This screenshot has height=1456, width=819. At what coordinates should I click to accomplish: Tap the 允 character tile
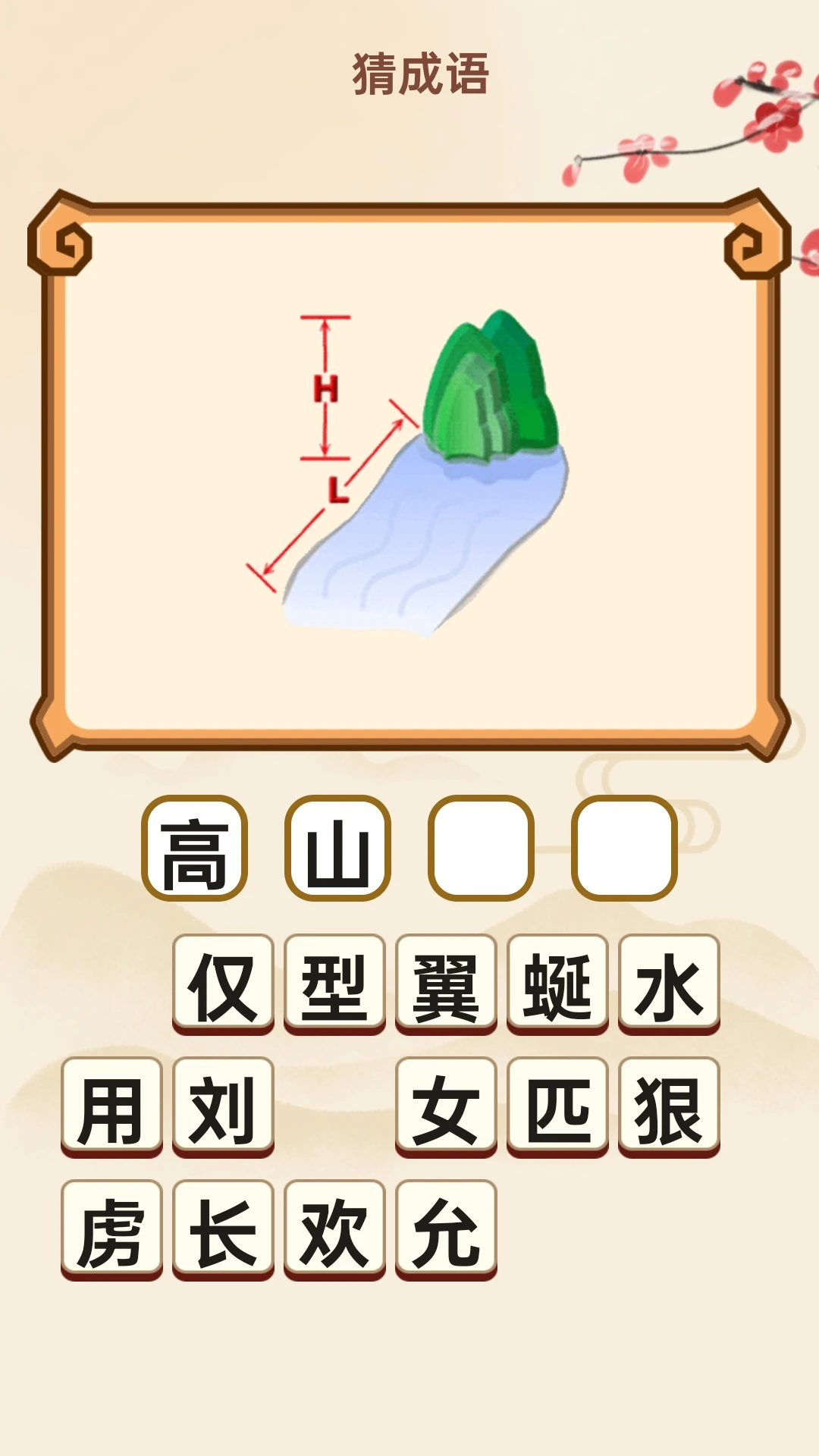(446, 1230)
